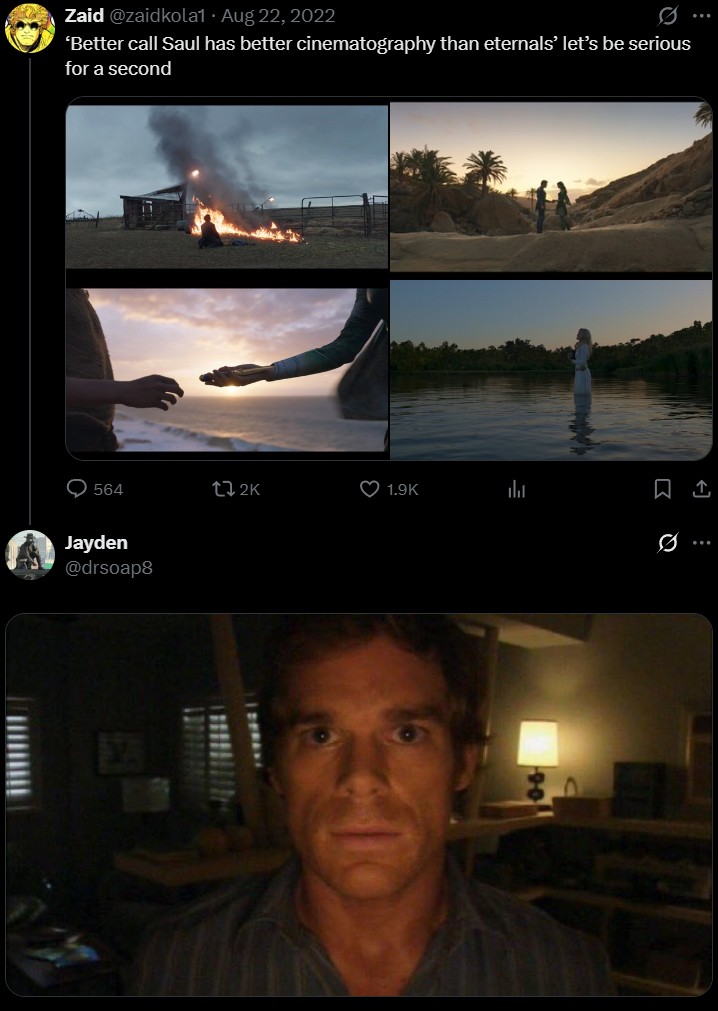Open the @drsoap8 handle link

(109, 568)
